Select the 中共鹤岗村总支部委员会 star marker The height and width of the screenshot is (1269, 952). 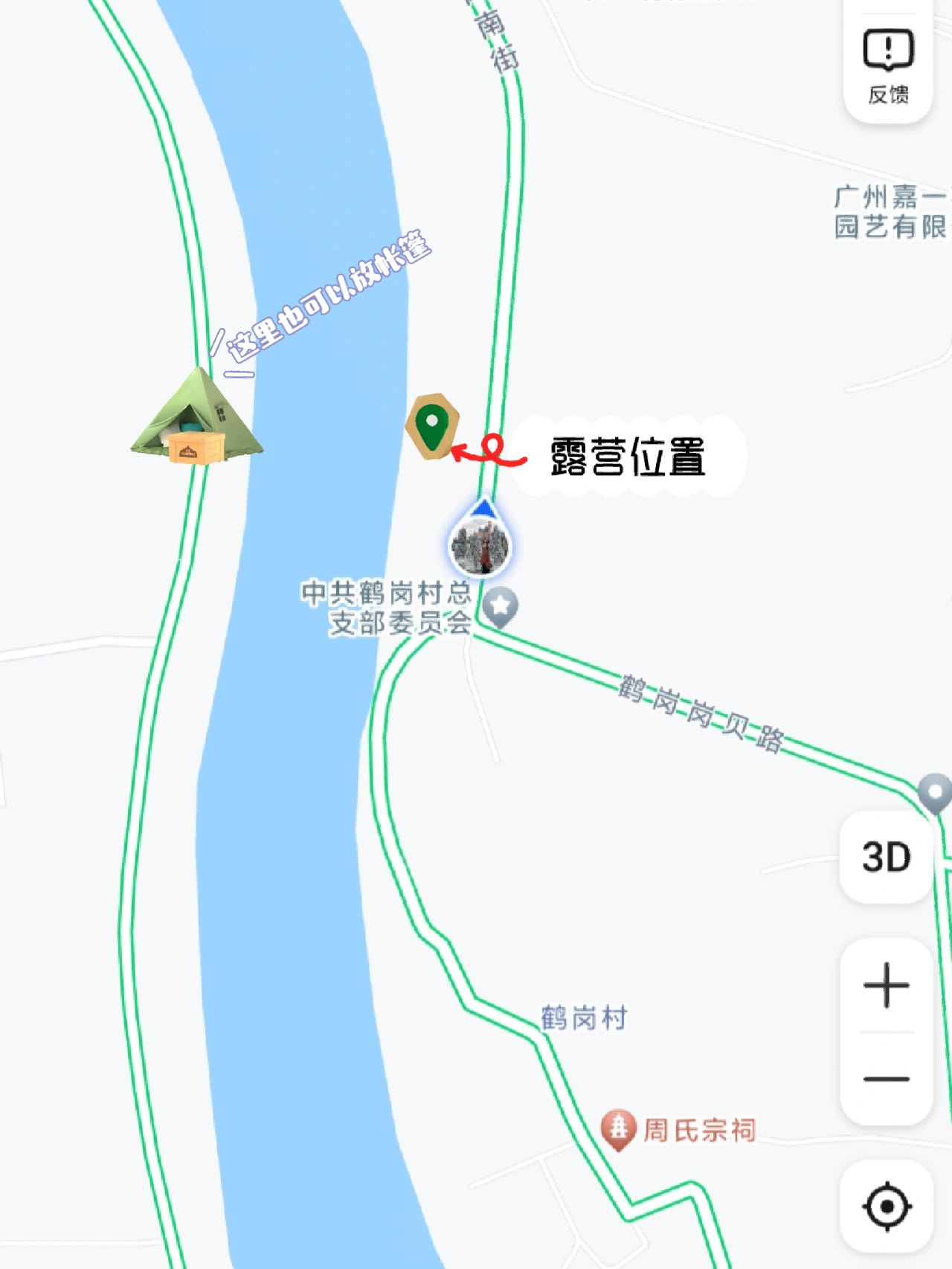tap(501, 606)
